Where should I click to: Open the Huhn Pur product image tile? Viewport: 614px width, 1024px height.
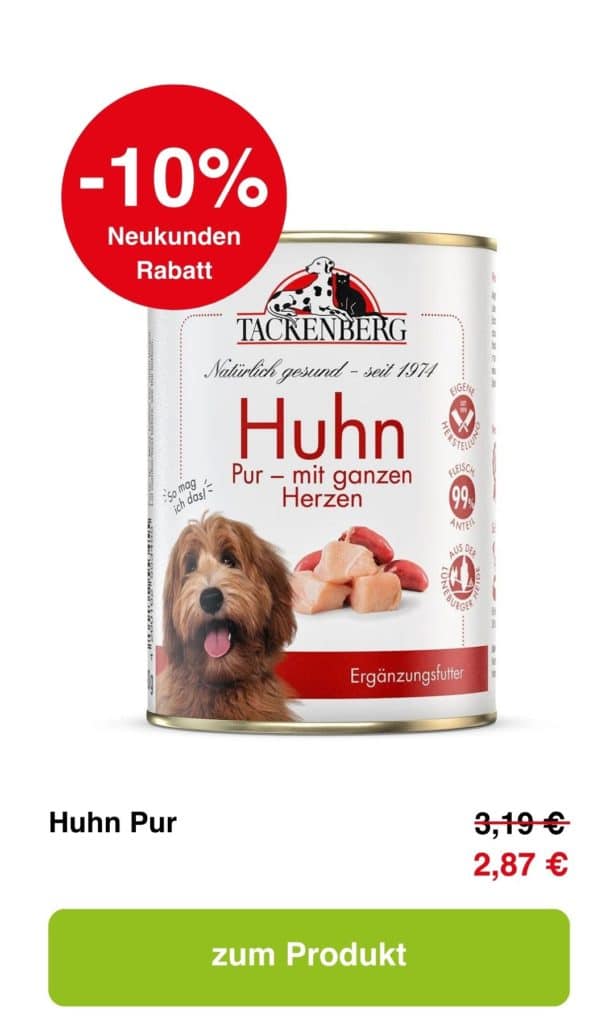322,480
